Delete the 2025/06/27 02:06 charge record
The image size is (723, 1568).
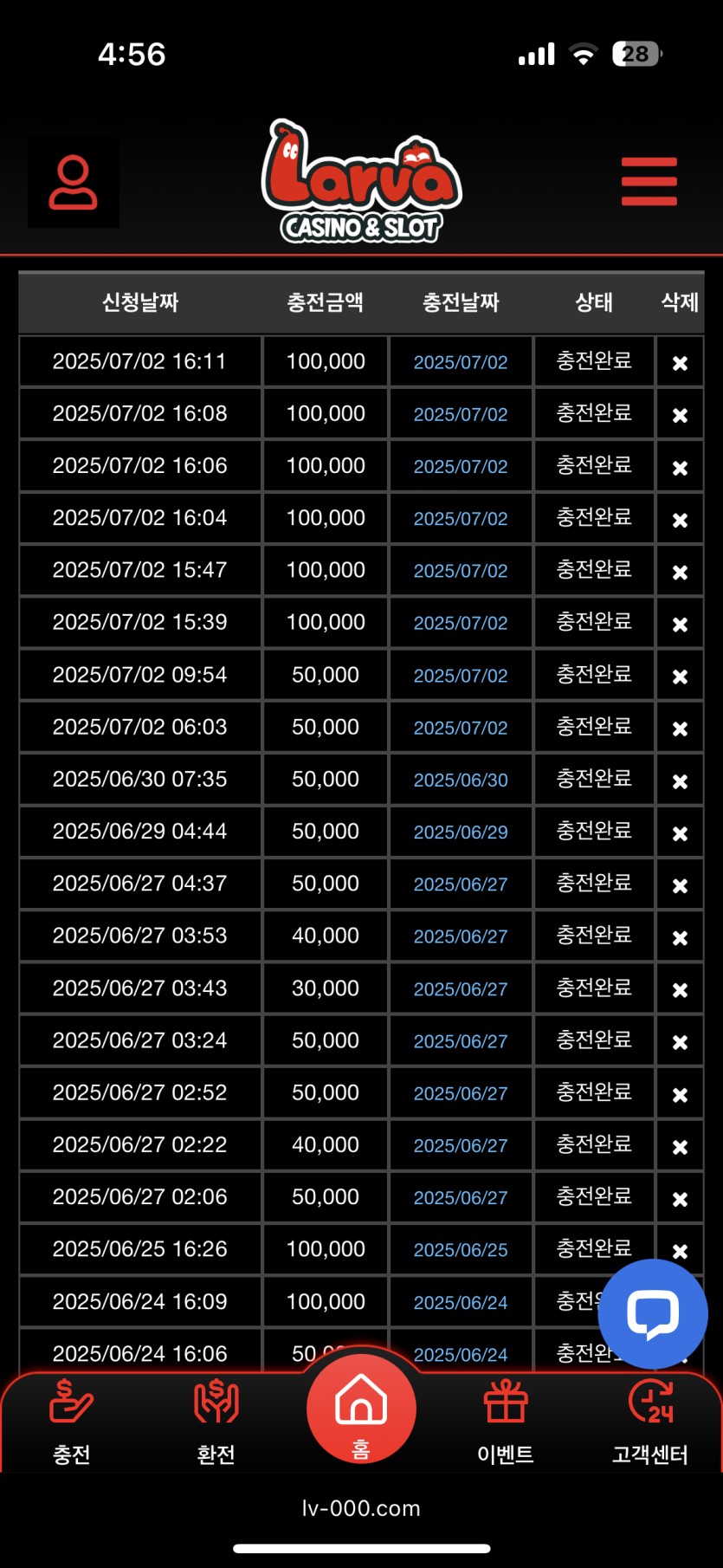681,1198
